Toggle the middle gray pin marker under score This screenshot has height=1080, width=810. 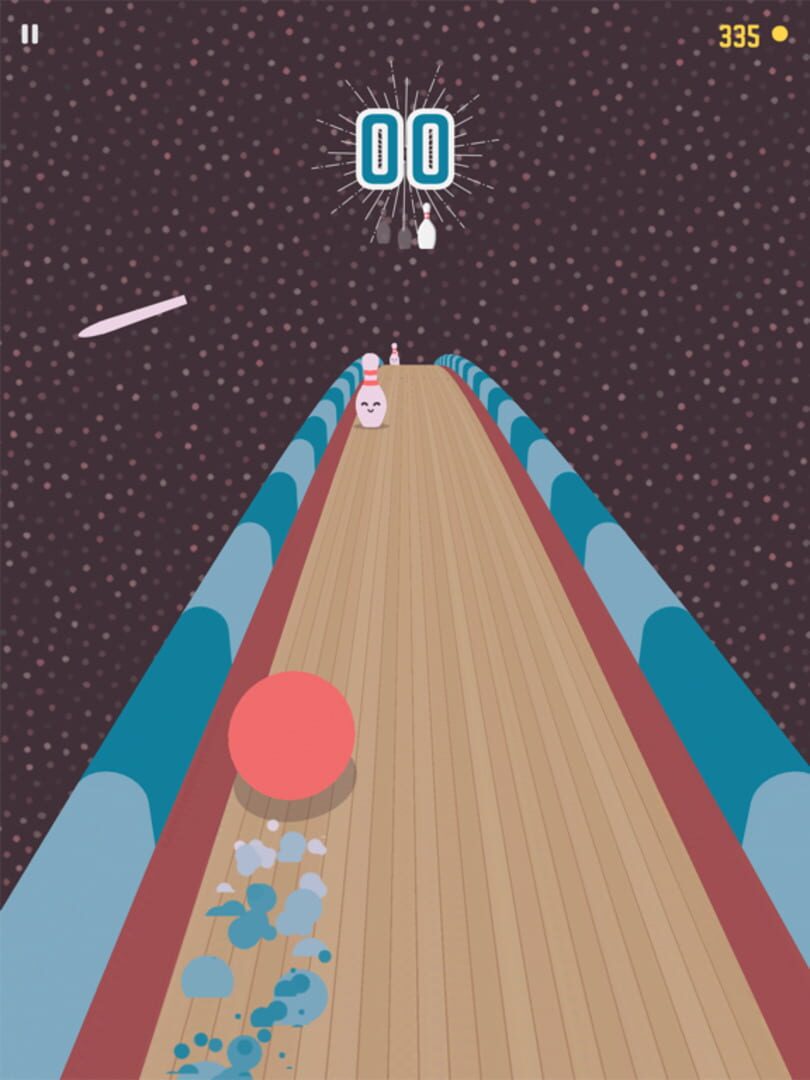pyautogui.click(x=405, y=237)
